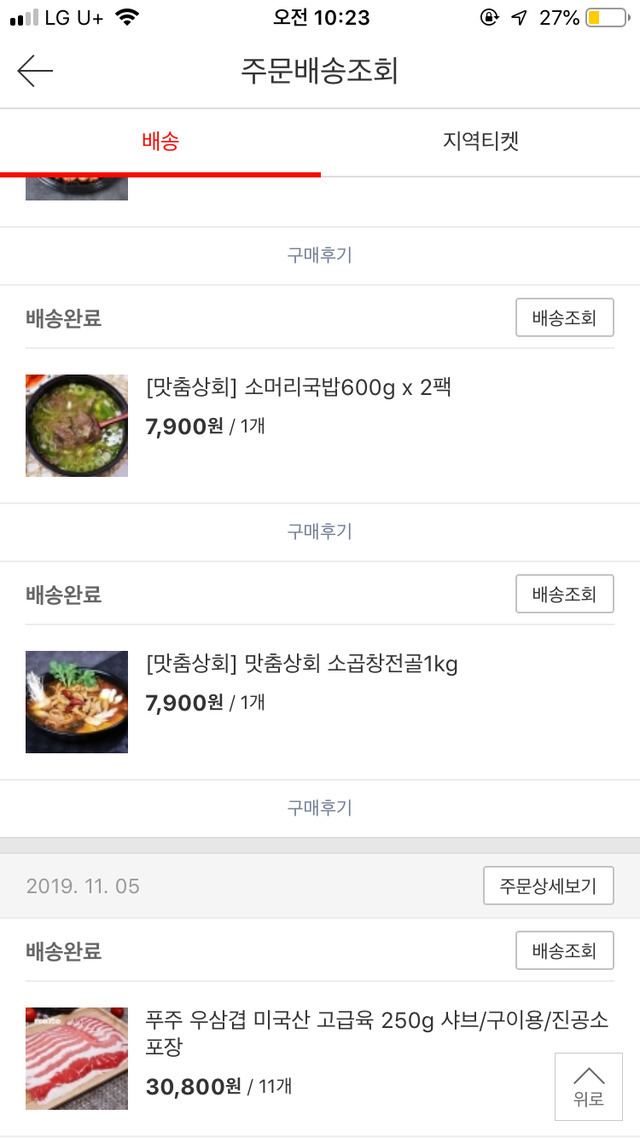640x1138 pixels.
Task: Go back using the arrow icon
Action: click(x=35, y=71)
